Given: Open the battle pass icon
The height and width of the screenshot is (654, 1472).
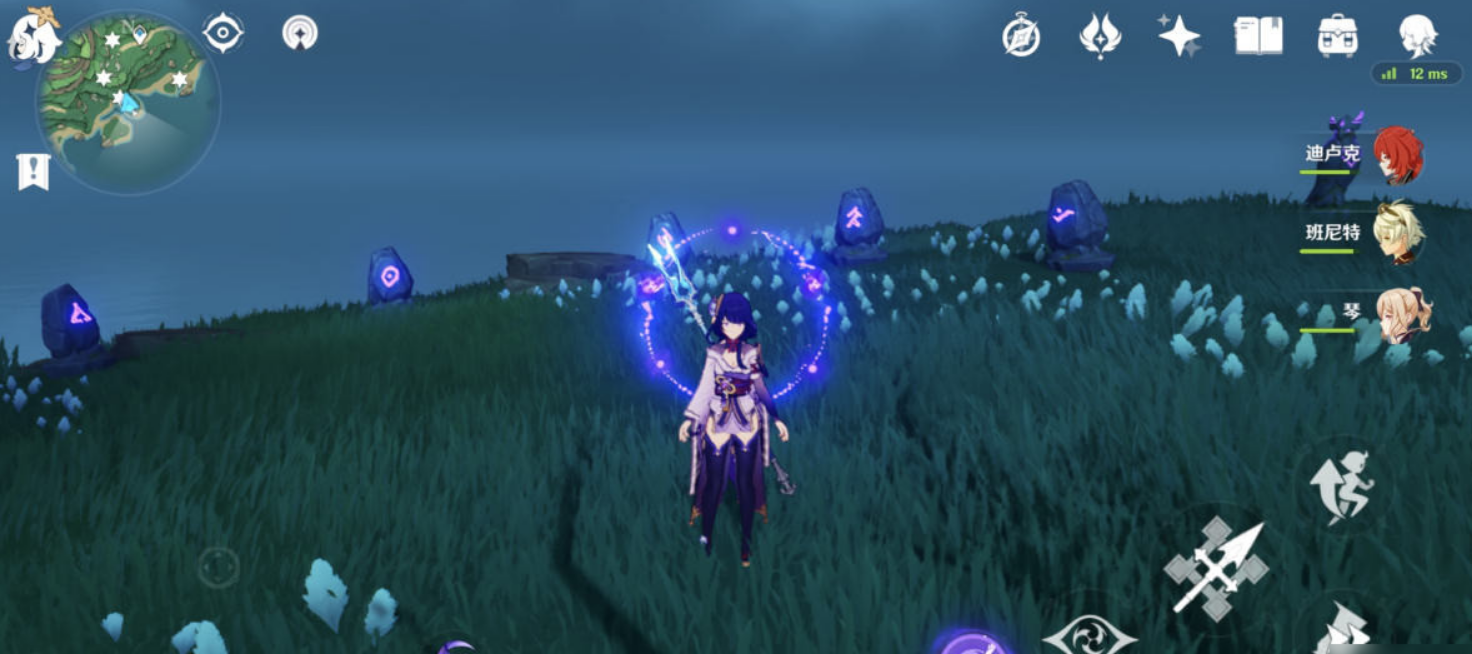Looking at the screenshot, I should point(1100,37).
